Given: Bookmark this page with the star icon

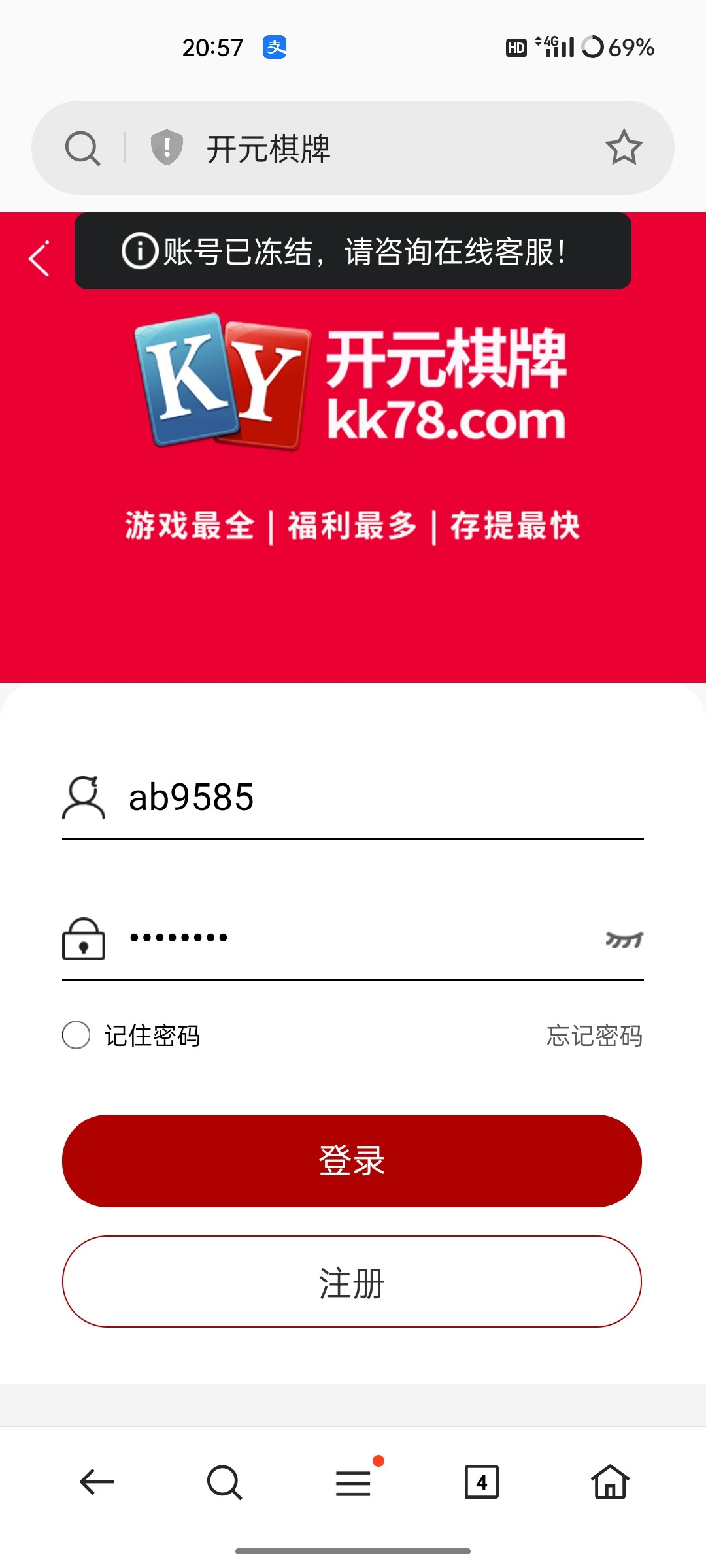Looking at the screenshot, I should 624,148.
